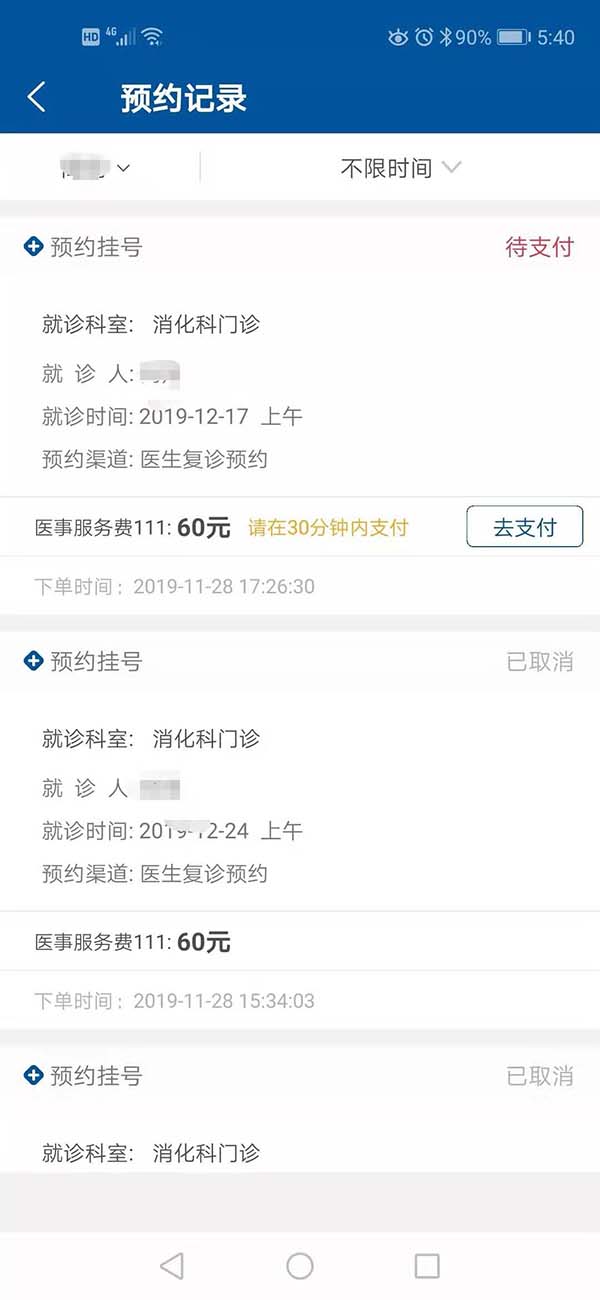This screenshot has width=600, height=1300.
Task: Tap 去支付 to pay the appointment
Action: pyautogui.click(x=524, y=527)
